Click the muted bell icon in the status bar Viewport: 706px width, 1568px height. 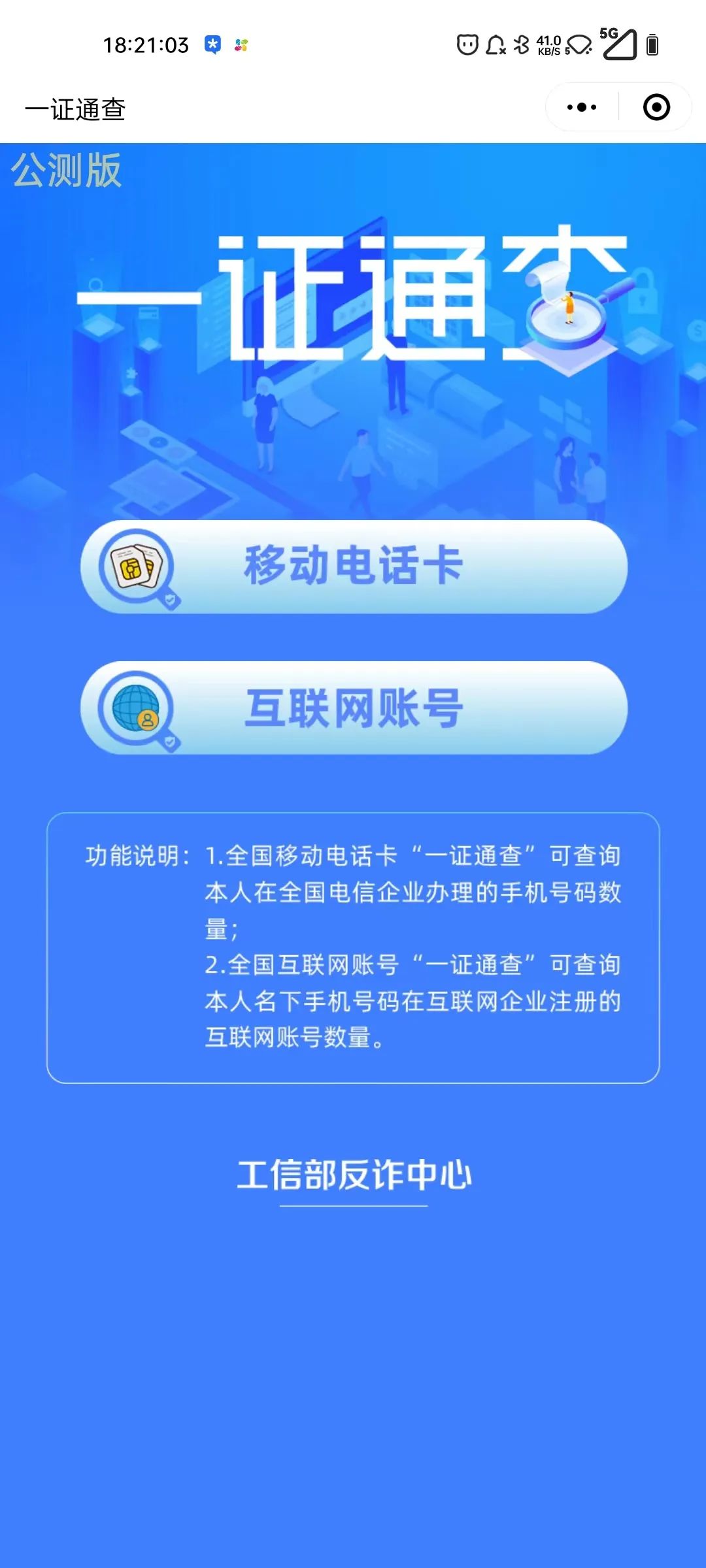click(496, 46)
